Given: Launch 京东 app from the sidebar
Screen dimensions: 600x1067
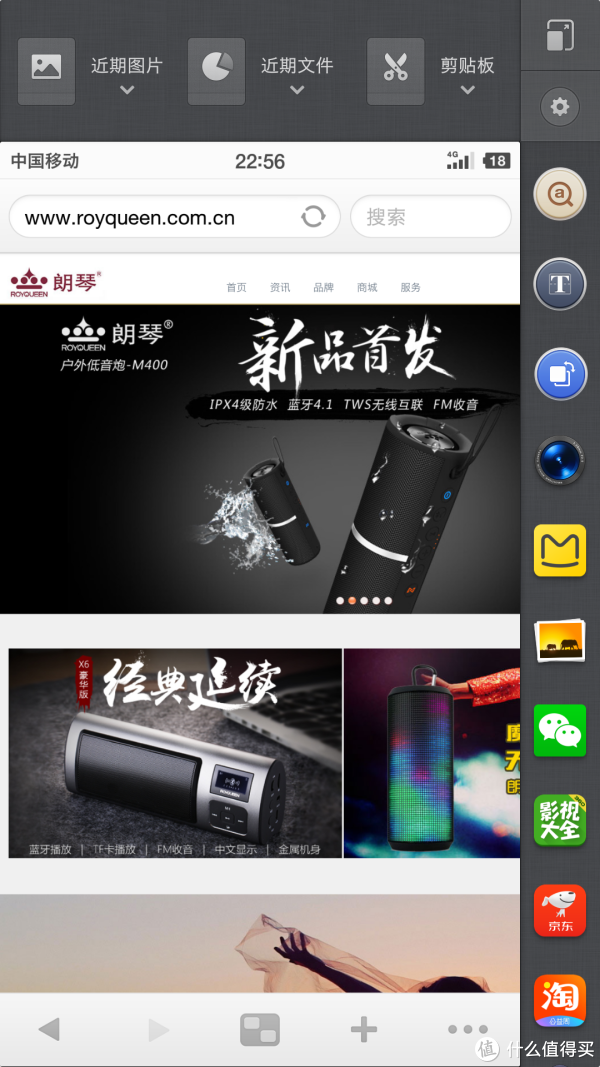Looking at the screenshot, I should tap(560, 911).
